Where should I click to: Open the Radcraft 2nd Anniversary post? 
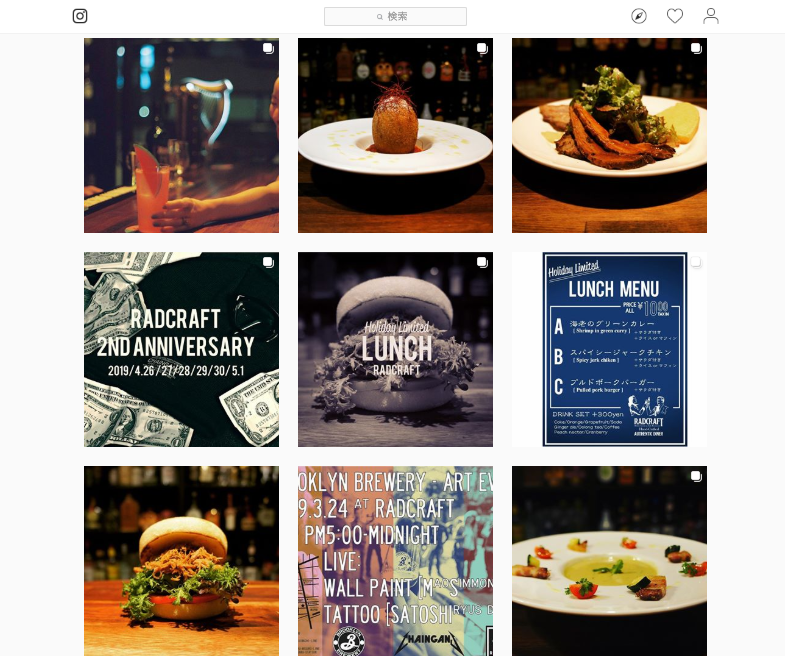[181, 349]
